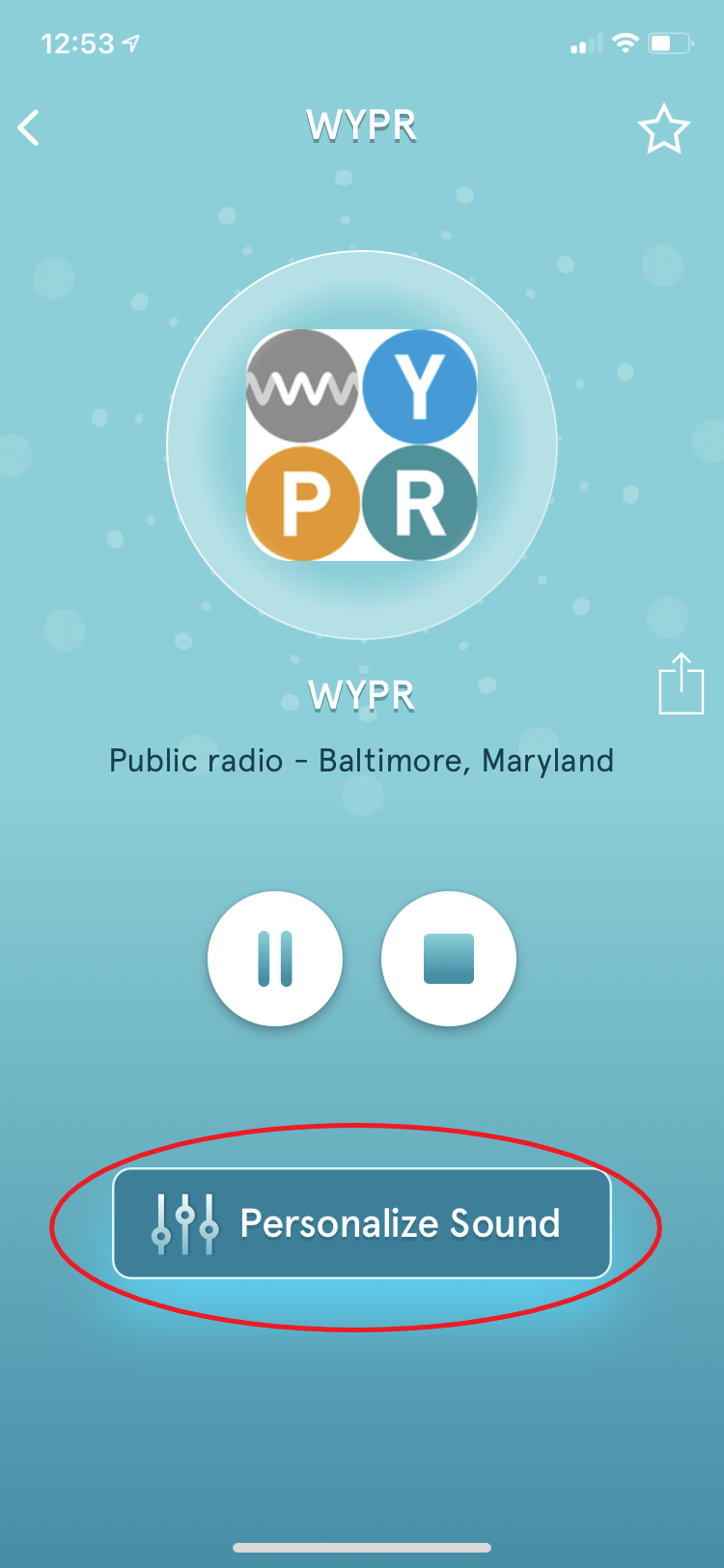Pause the WYPR radio stream
724x1568 pixels.
point(275,959)
